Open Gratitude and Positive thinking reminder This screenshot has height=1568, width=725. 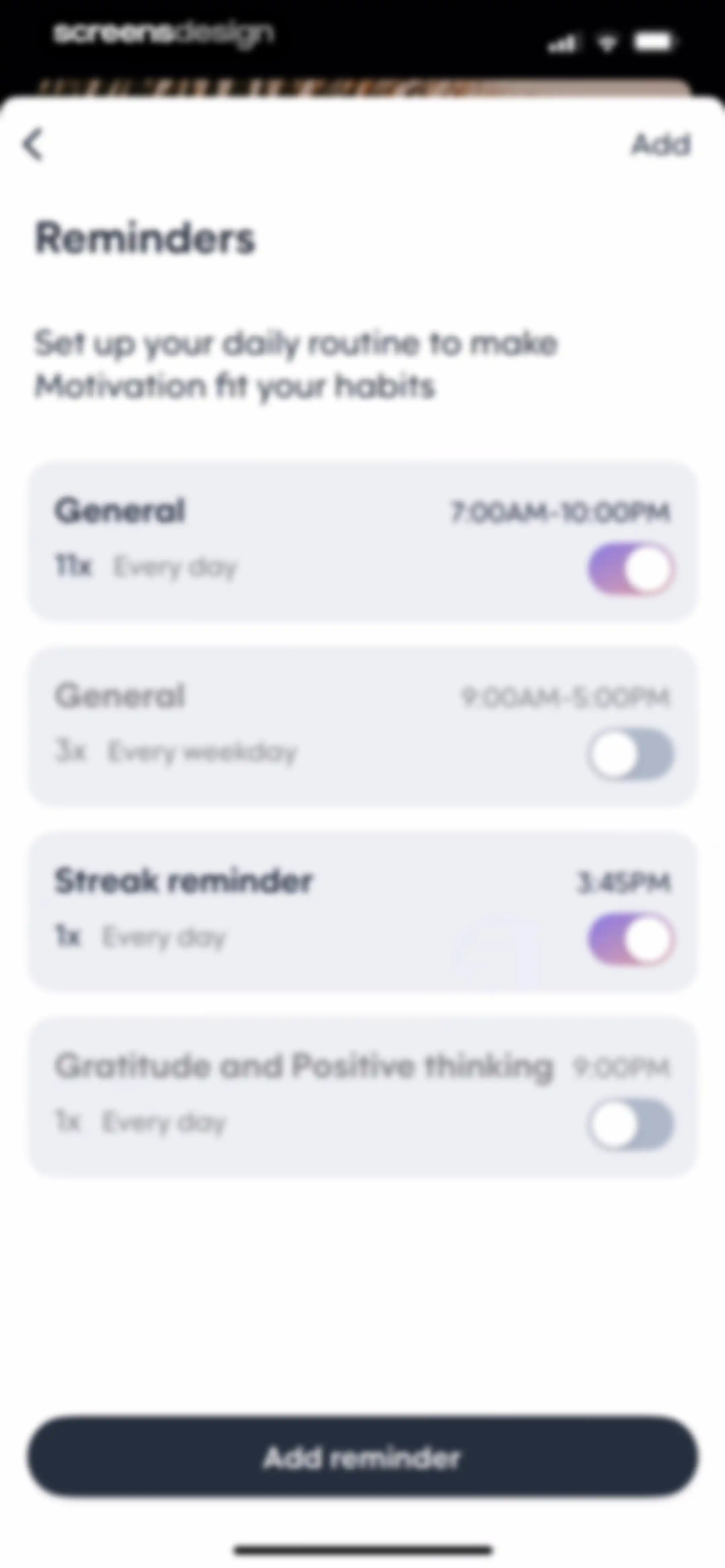(x=362, y=1096)
